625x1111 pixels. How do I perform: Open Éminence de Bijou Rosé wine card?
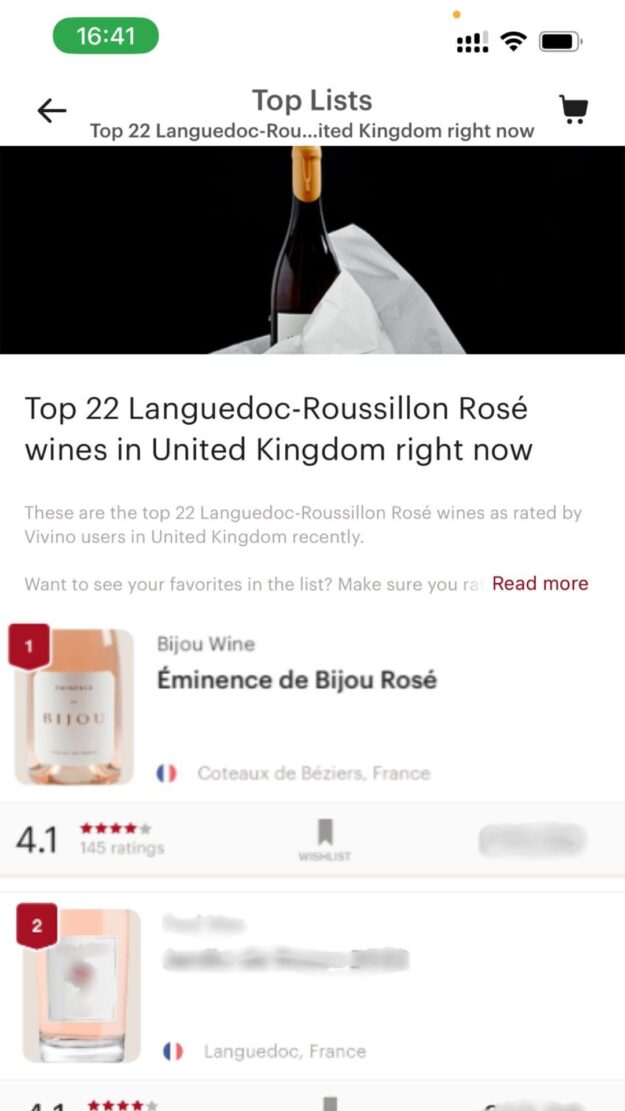coord(296,680)
